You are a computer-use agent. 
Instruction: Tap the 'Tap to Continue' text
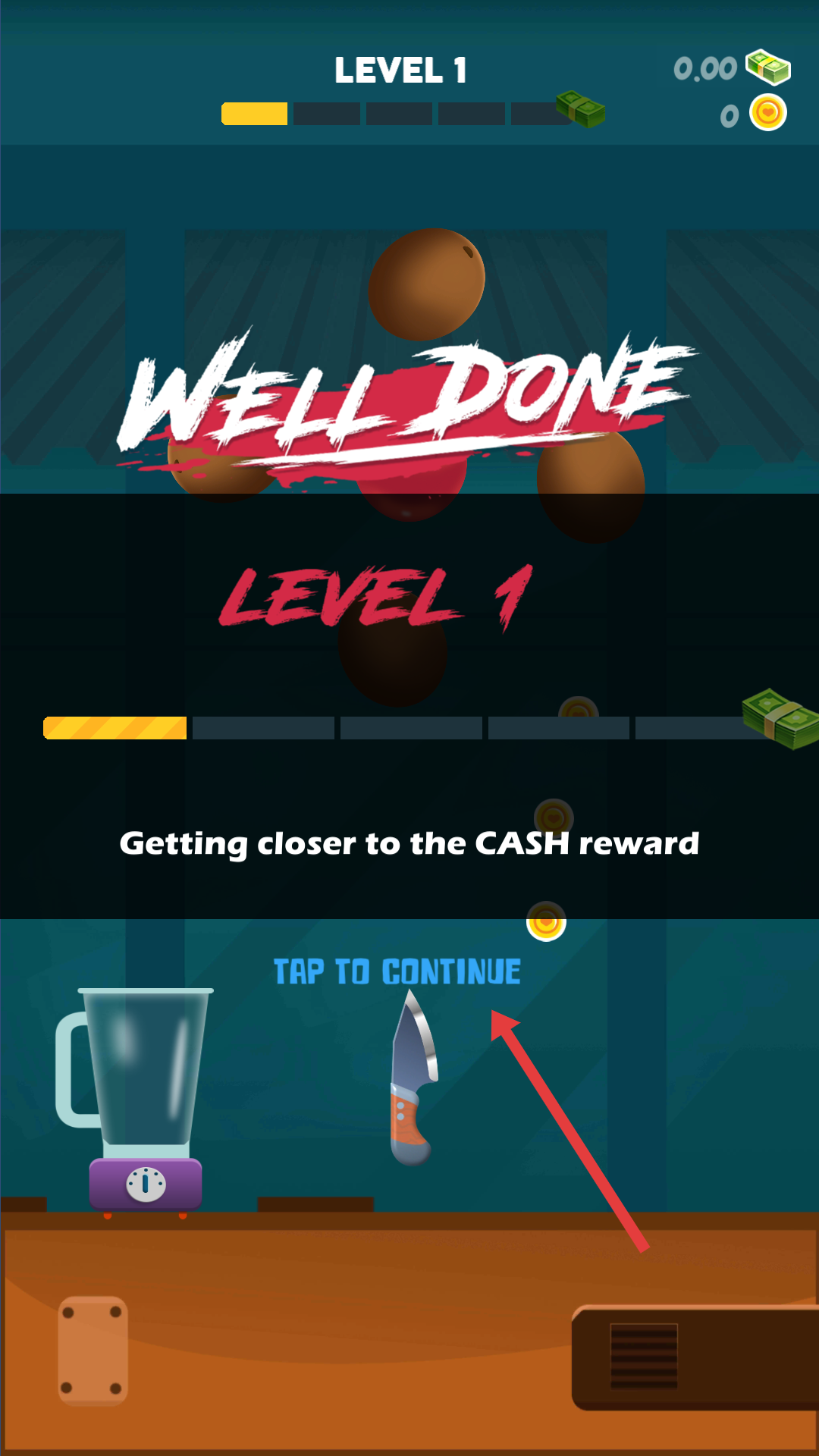point(397,971)
